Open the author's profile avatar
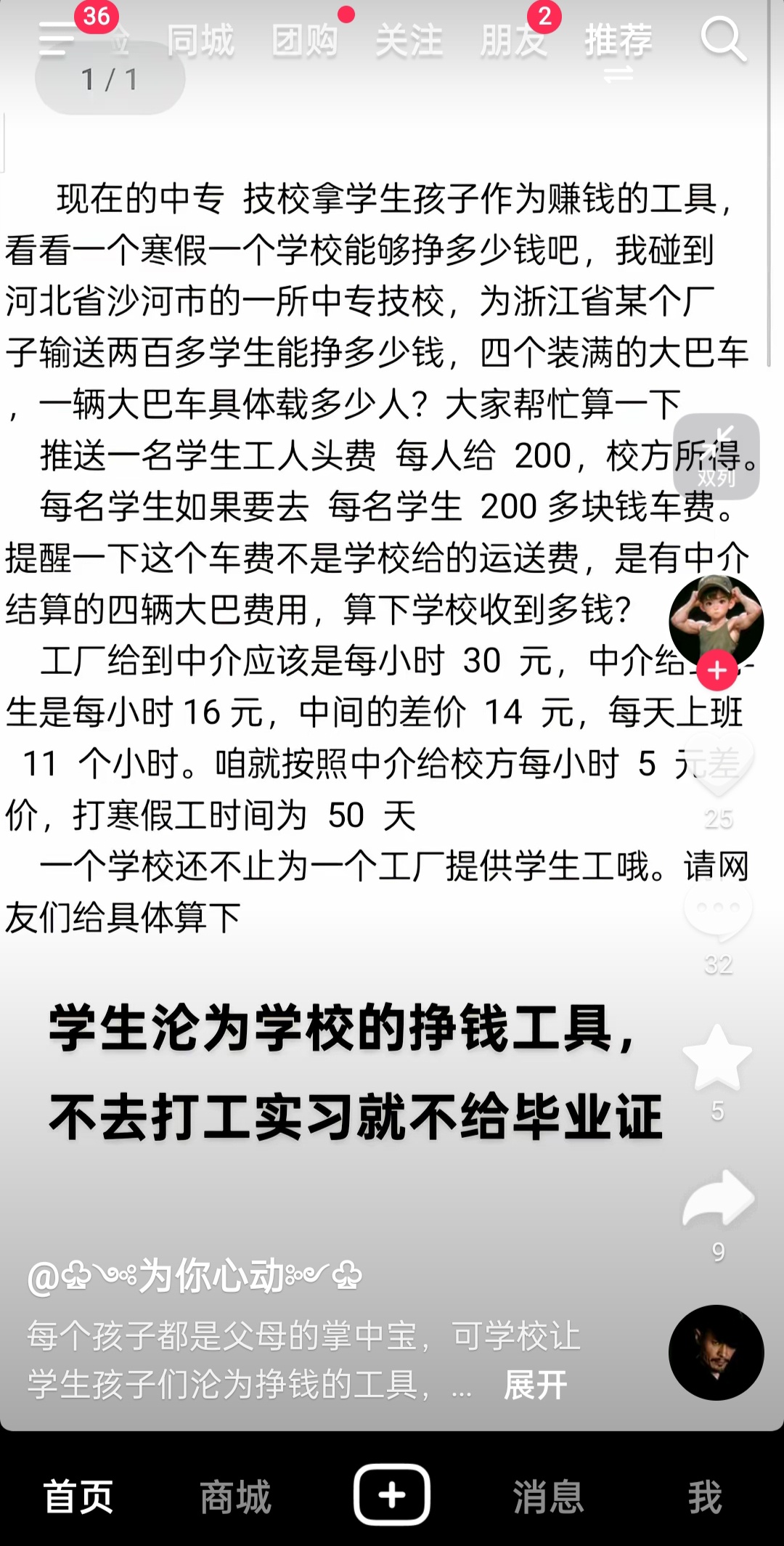 (716, 621)
